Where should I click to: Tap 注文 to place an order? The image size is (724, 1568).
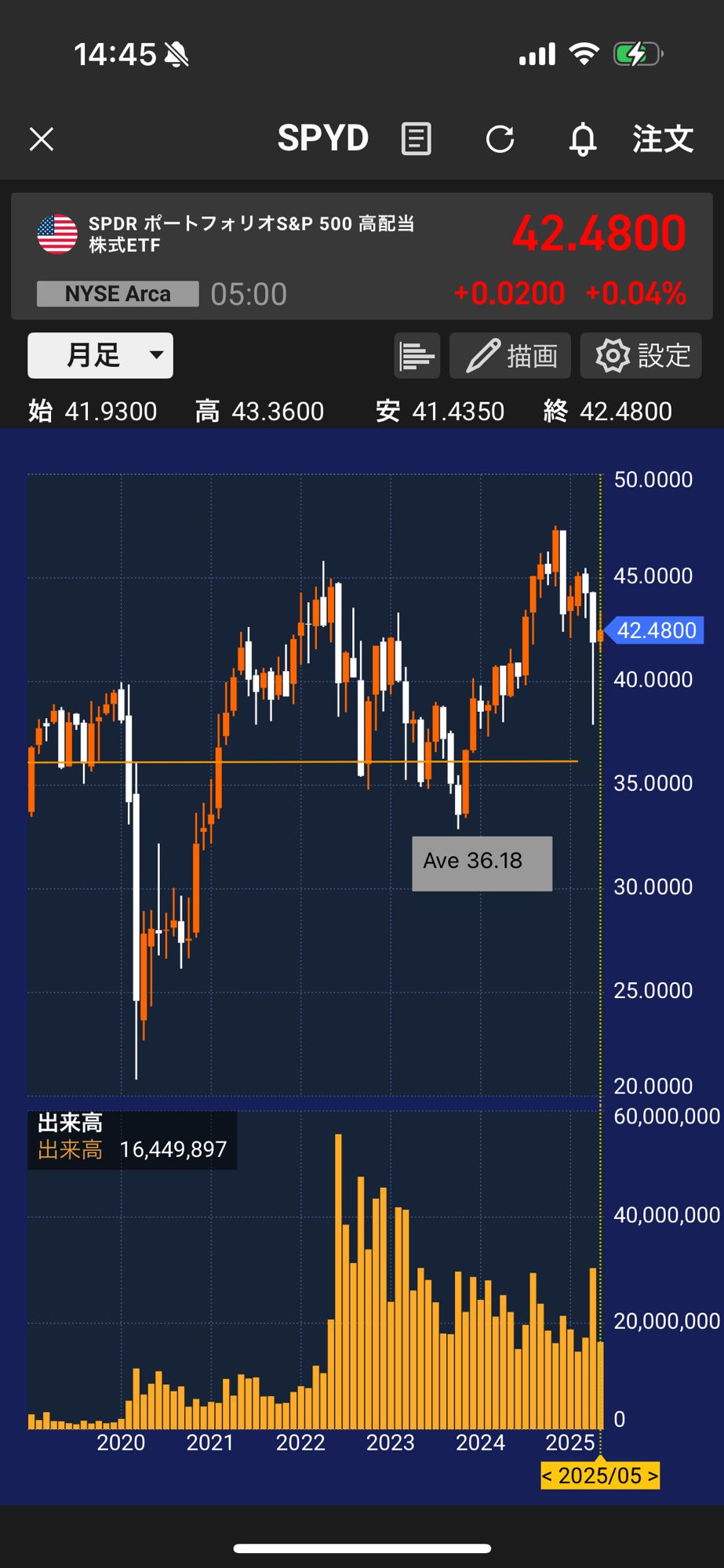(x=663, y=140)
